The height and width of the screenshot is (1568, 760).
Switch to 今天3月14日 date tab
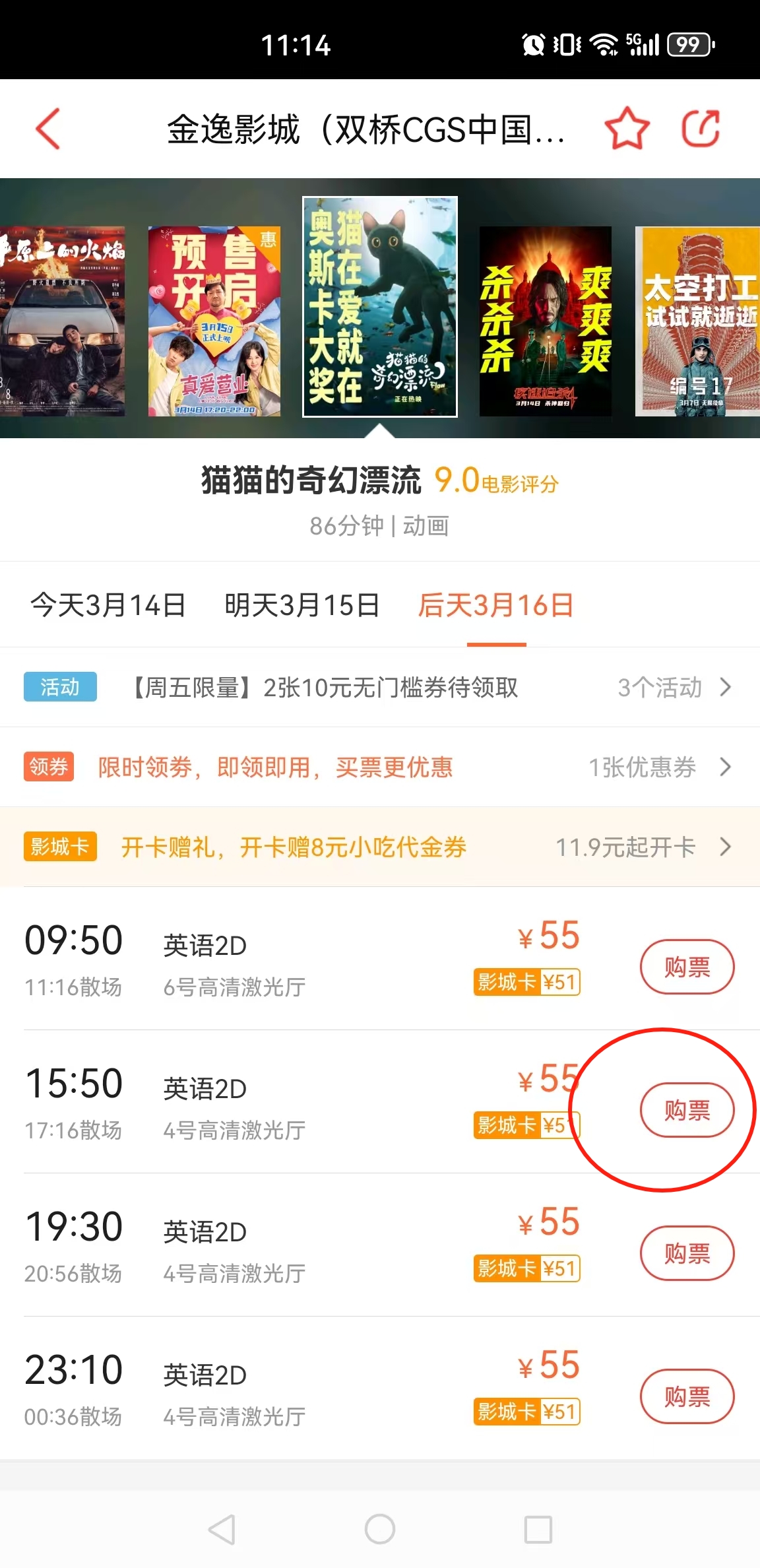[x=108, y=605]
